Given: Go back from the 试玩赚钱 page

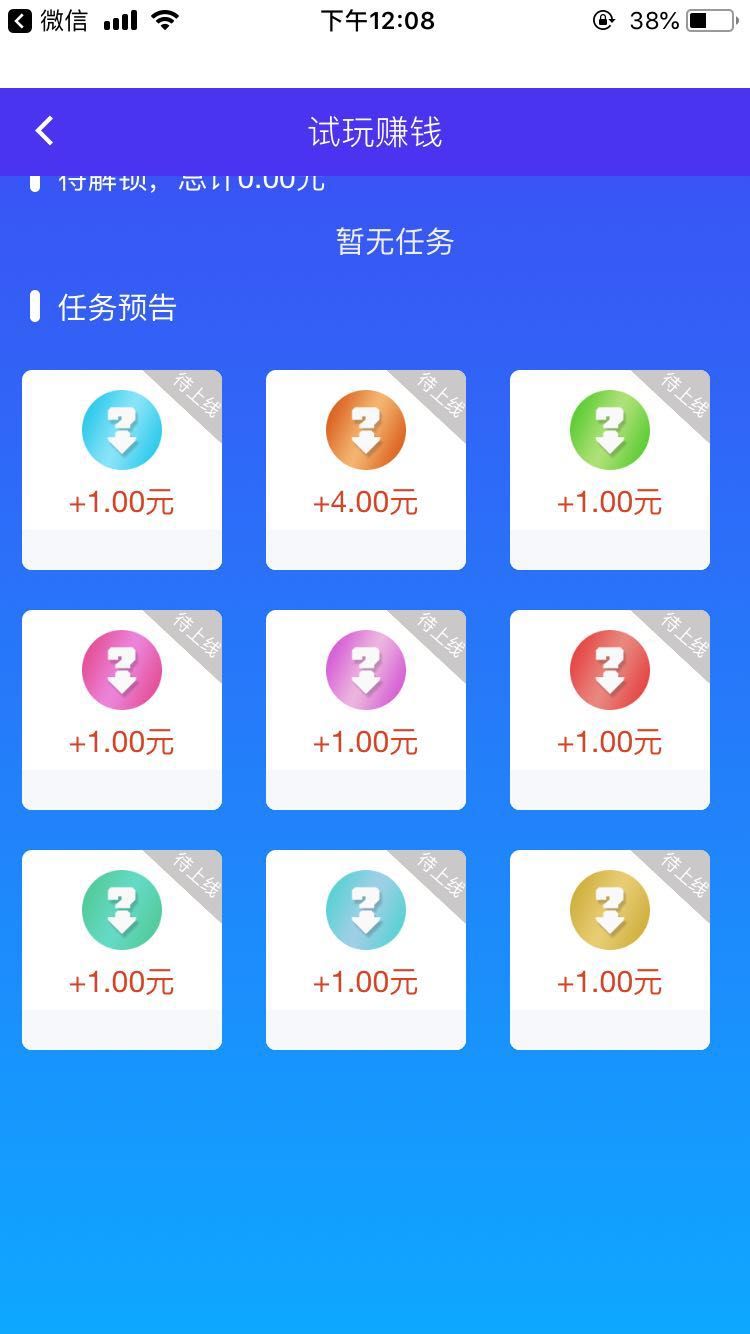Looking at the screenshot, I should [x=44, y=131].
